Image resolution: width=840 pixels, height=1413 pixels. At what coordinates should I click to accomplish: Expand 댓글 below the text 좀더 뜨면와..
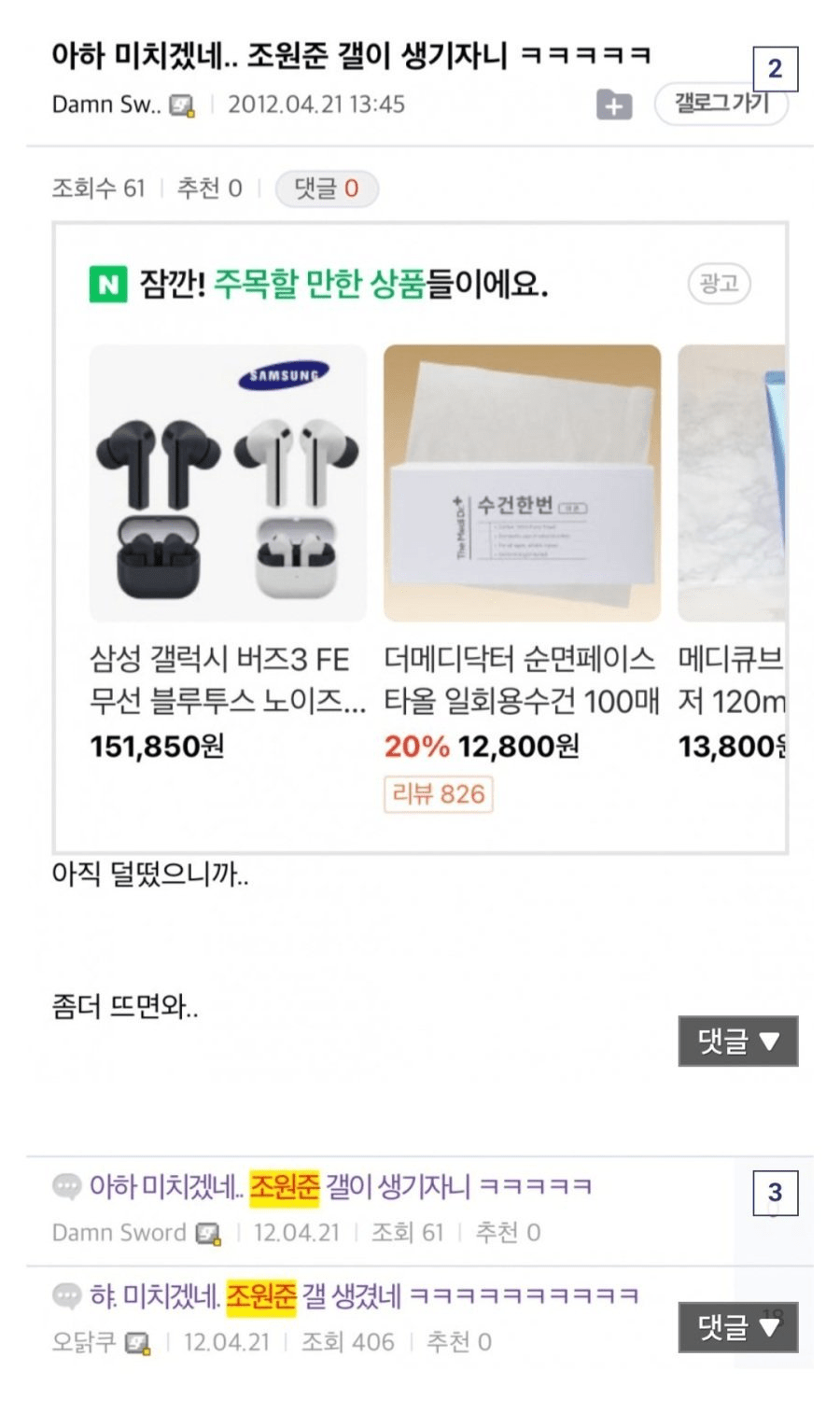click(x=737, y=1041)
